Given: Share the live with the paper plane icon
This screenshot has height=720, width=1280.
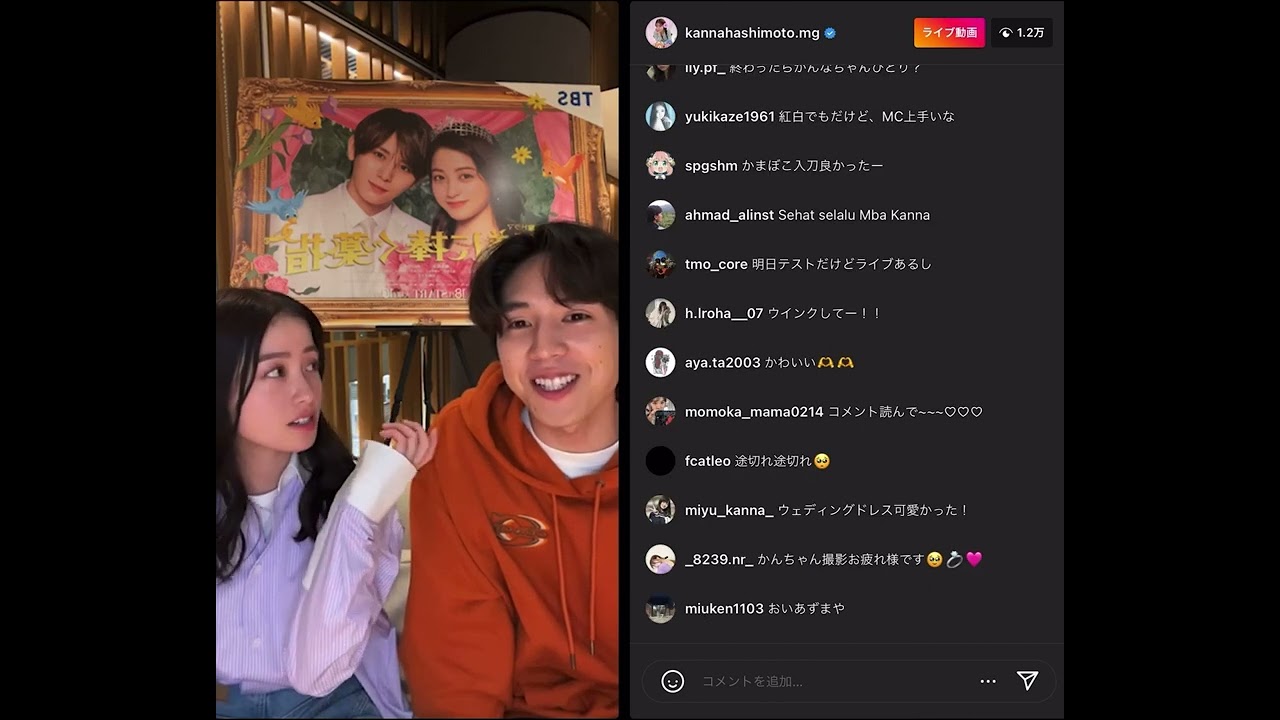Looking at the screenshot, I should click(1027, 681).
